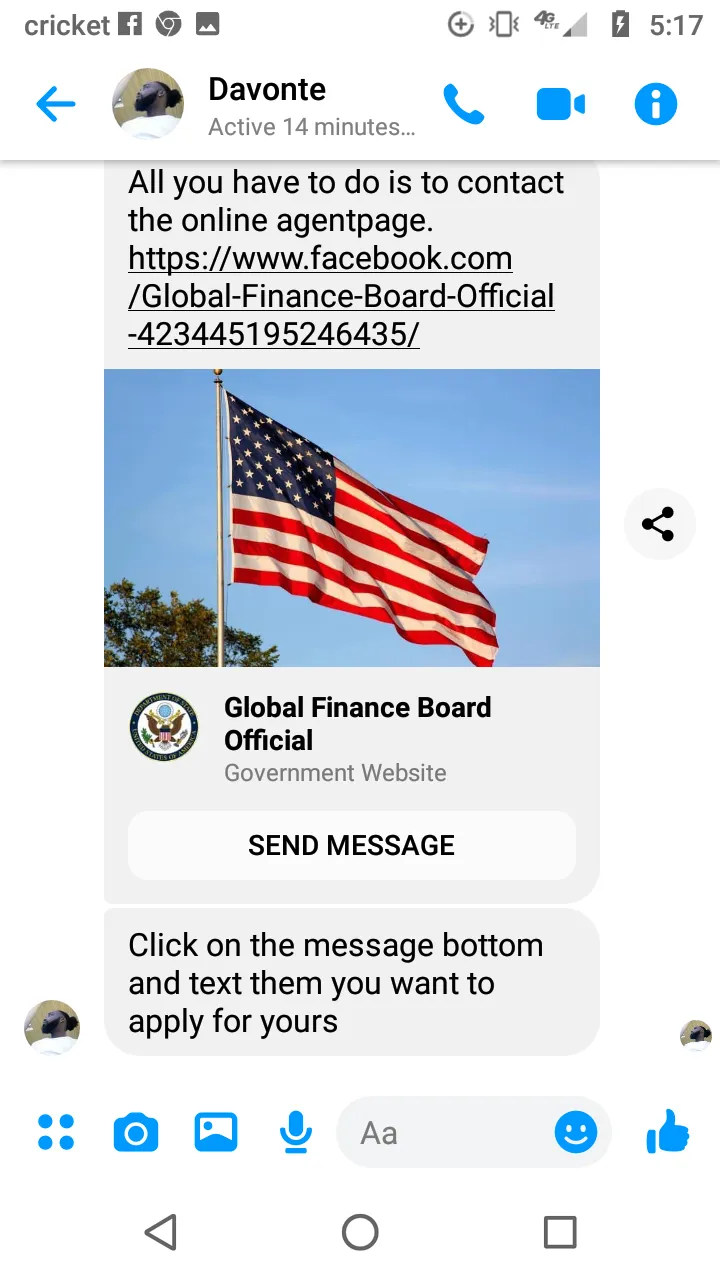
Task: Record a voice message with the microphone
Action: 295,1132
